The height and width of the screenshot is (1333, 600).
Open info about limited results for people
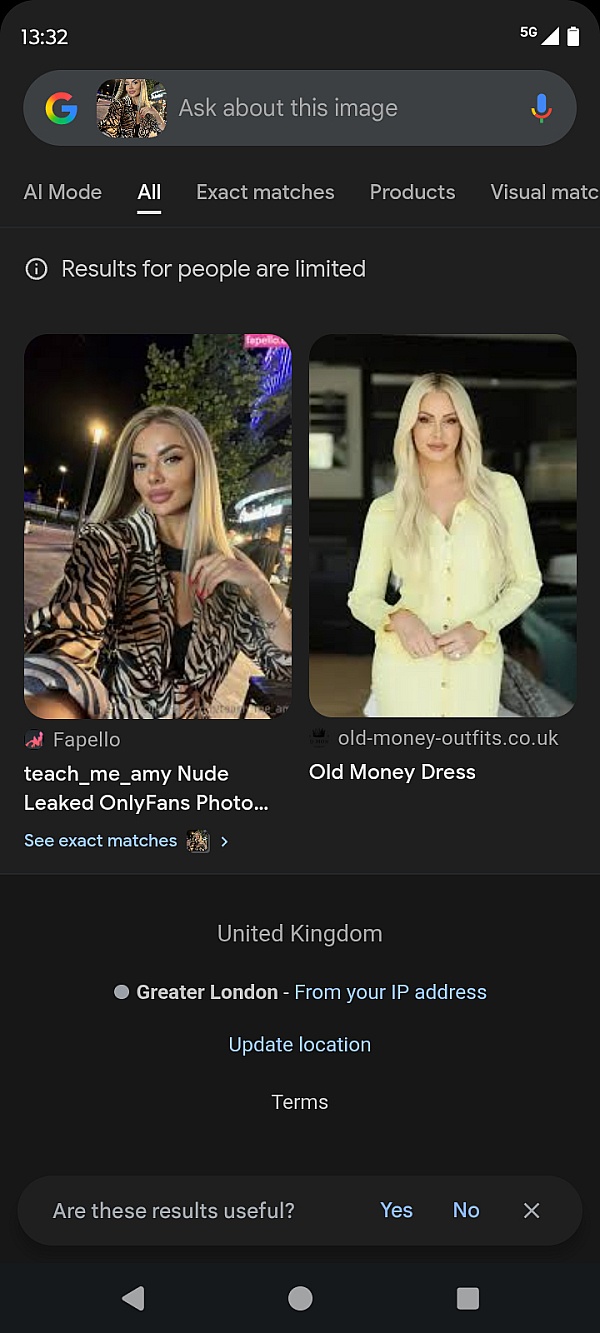36,269
